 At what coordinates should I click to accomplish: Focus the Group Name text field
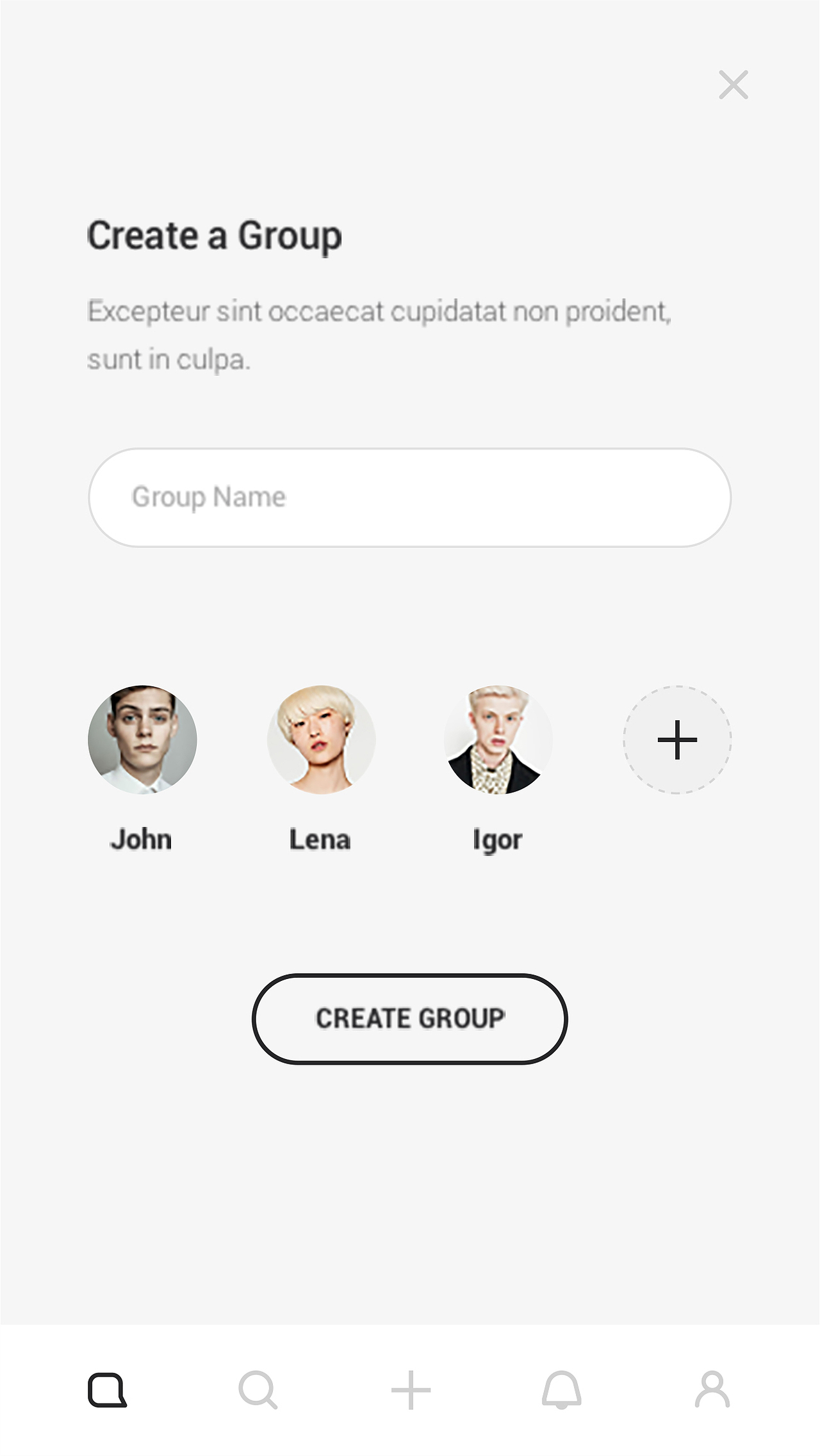coord(410,497)
